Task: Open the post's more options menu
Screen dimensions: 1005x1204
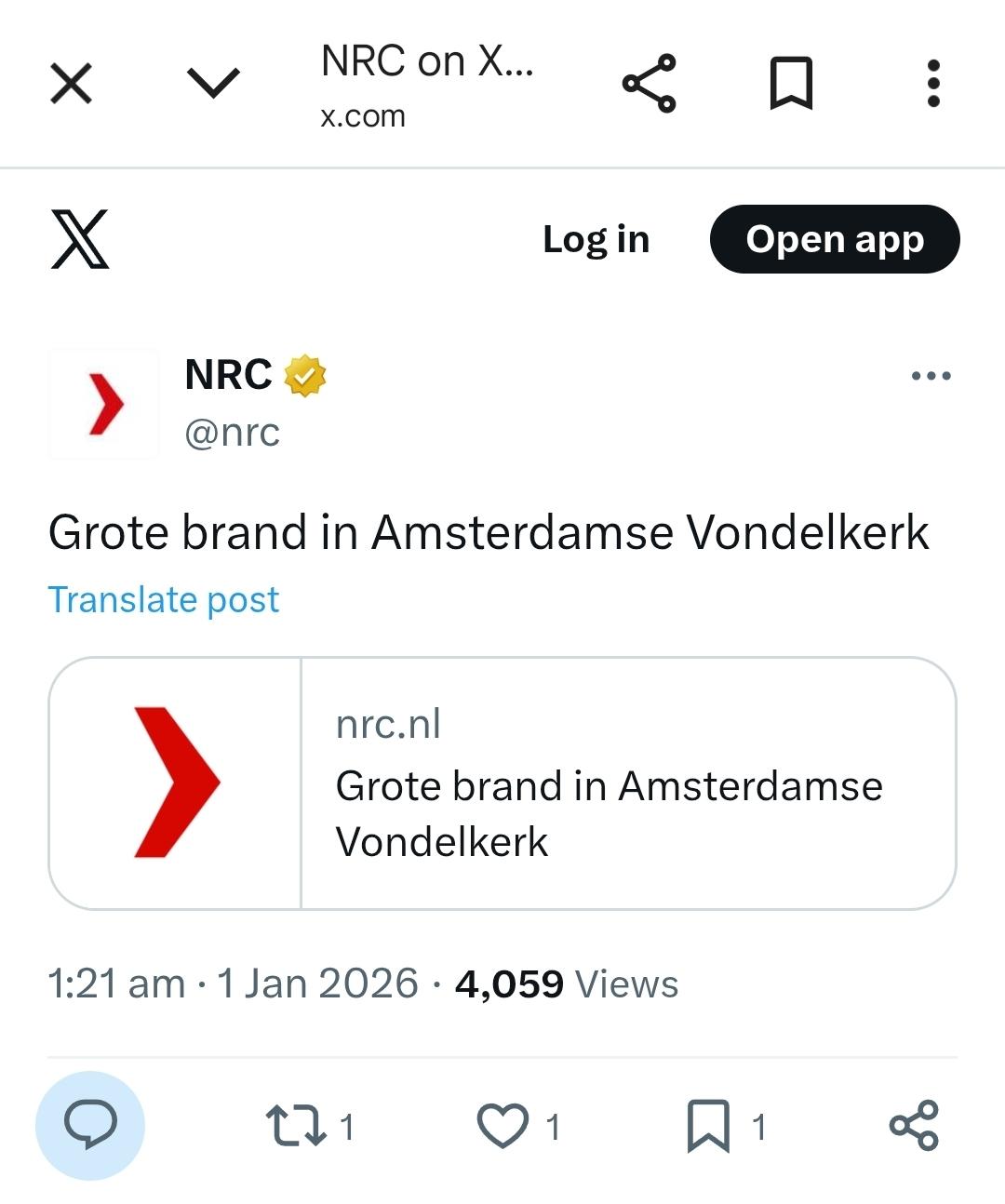Action: (931, 376)
